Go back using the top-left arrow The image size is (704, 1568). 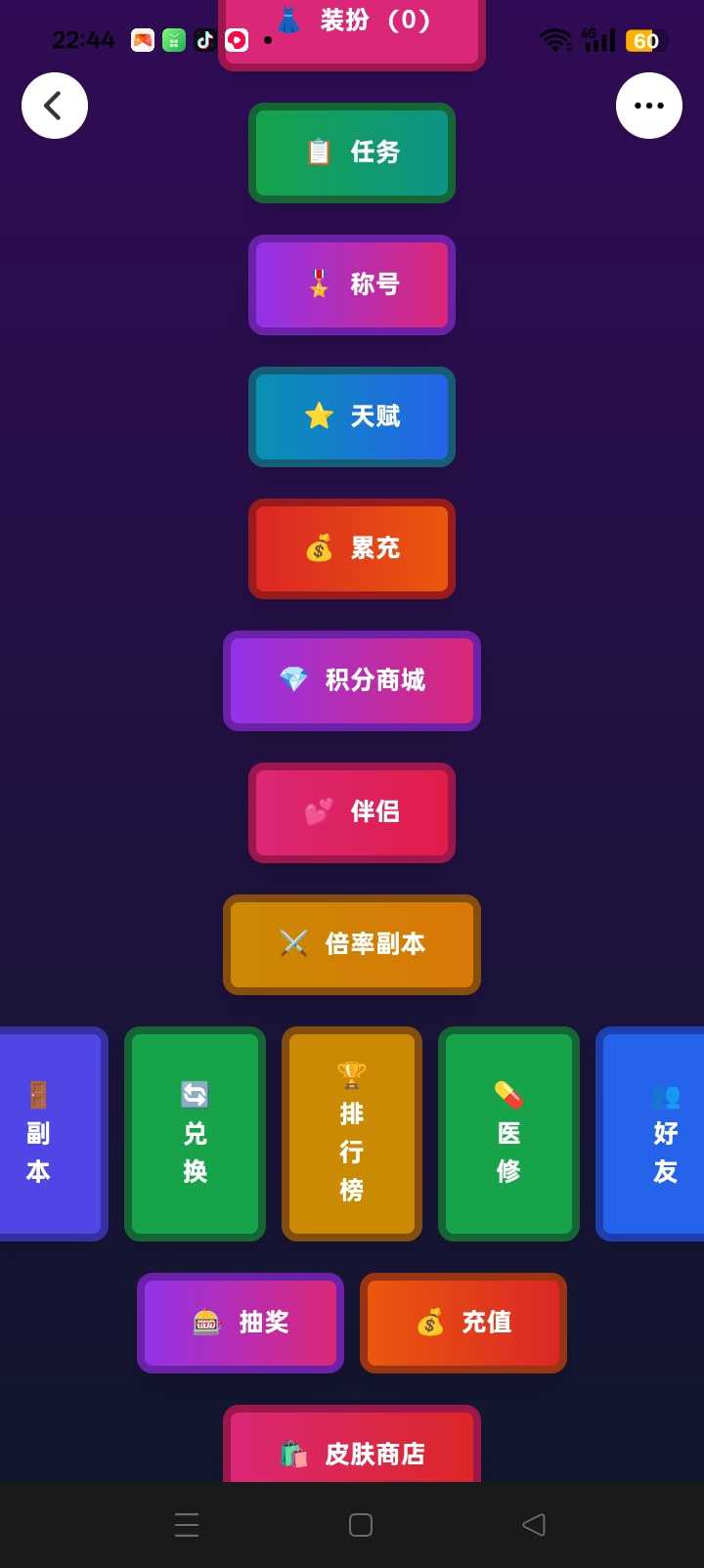pos(55,106)
